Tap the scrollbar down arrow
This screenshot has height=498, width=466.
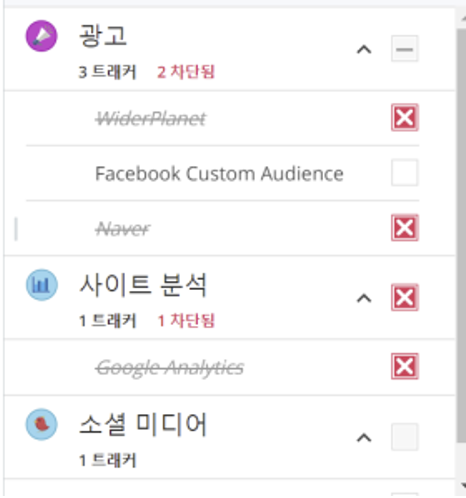click(463, 485)
